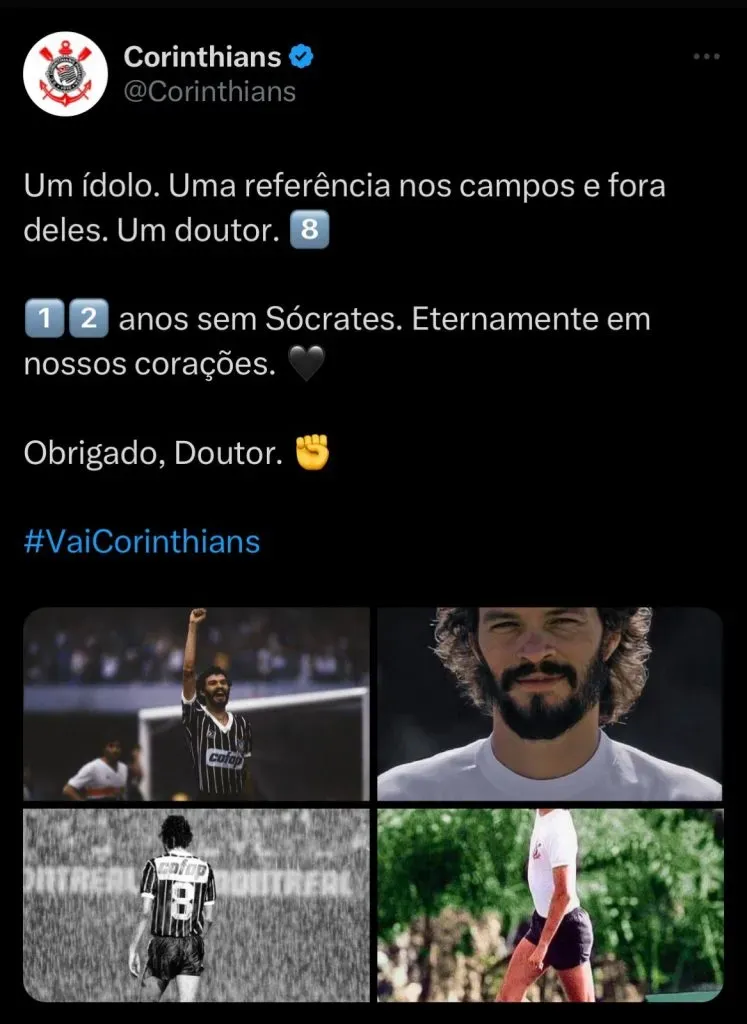The image size is (747, 1024).
Task: View the photo of the player in white shirt
Action: (550, 905)
